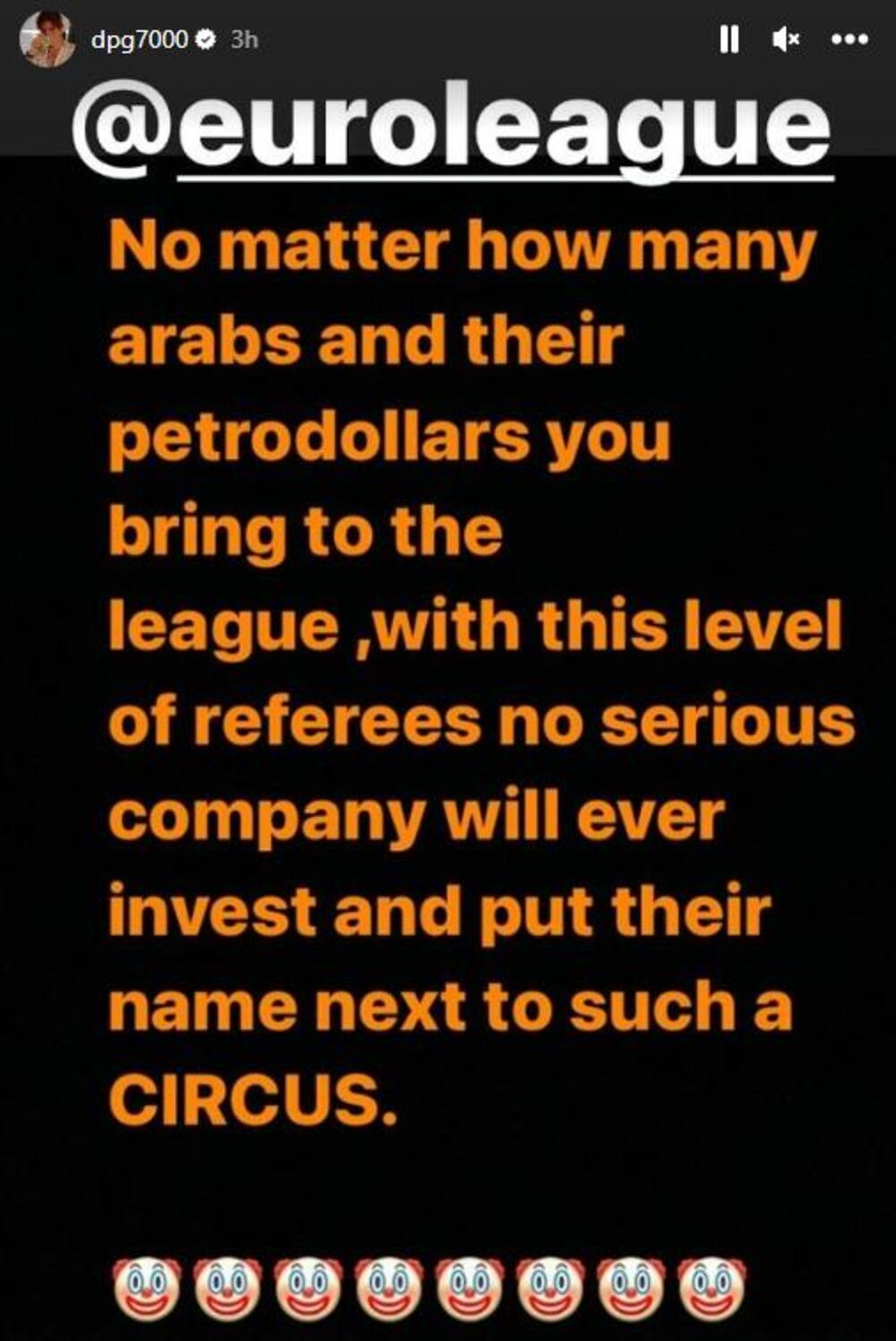Image resolution: width=896 pixels, height=1341 pixels.
Task: Open the dpg7000 username link
Action: tap(140, 40)
